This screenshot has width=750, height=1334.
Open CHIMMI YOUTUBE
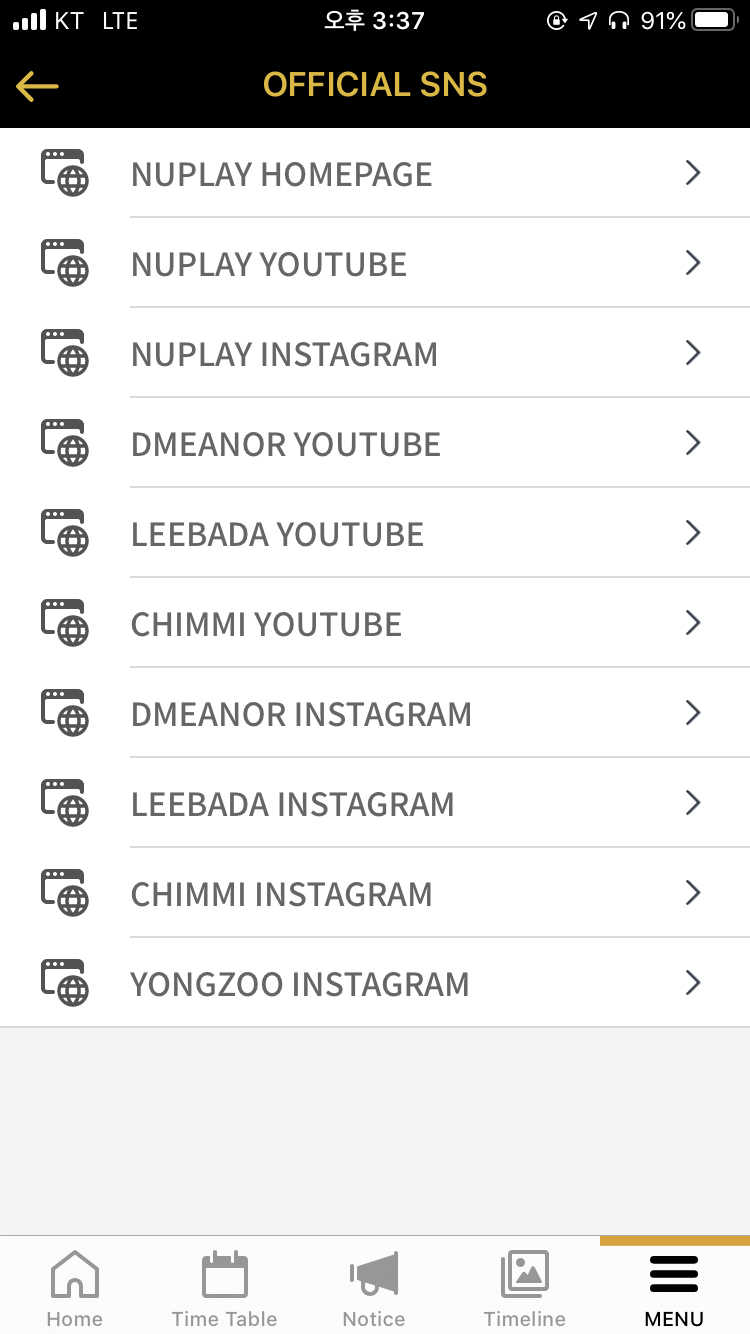click(375, 623)
